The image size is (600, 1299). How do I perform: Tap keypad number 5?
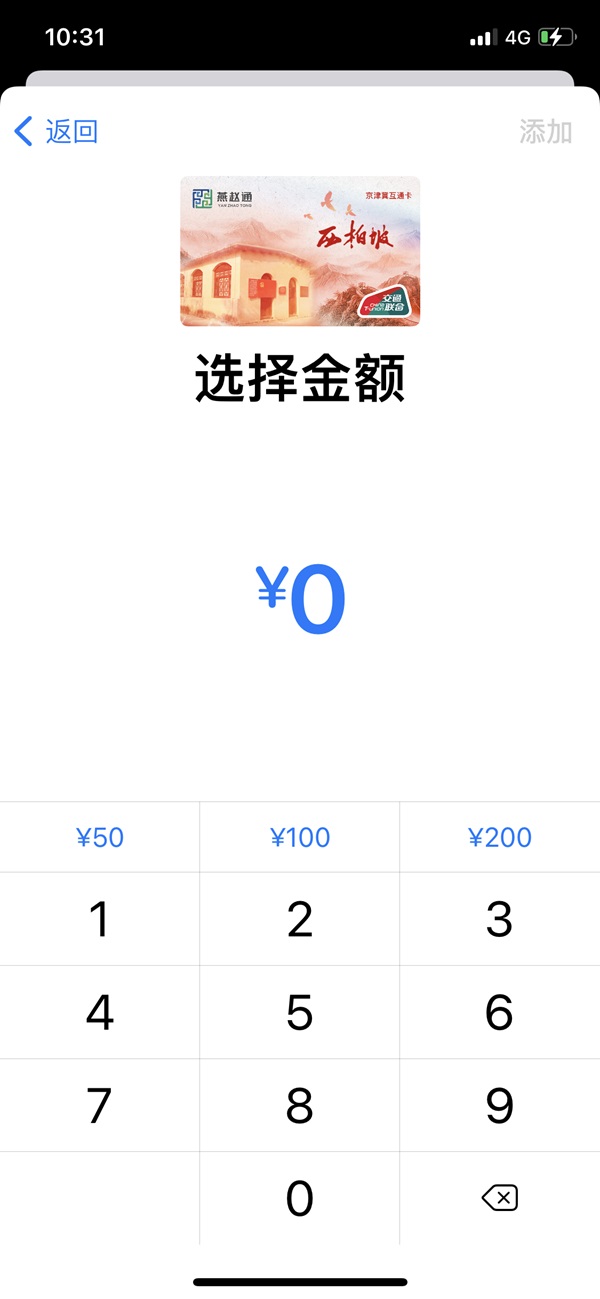point(300,1012)
